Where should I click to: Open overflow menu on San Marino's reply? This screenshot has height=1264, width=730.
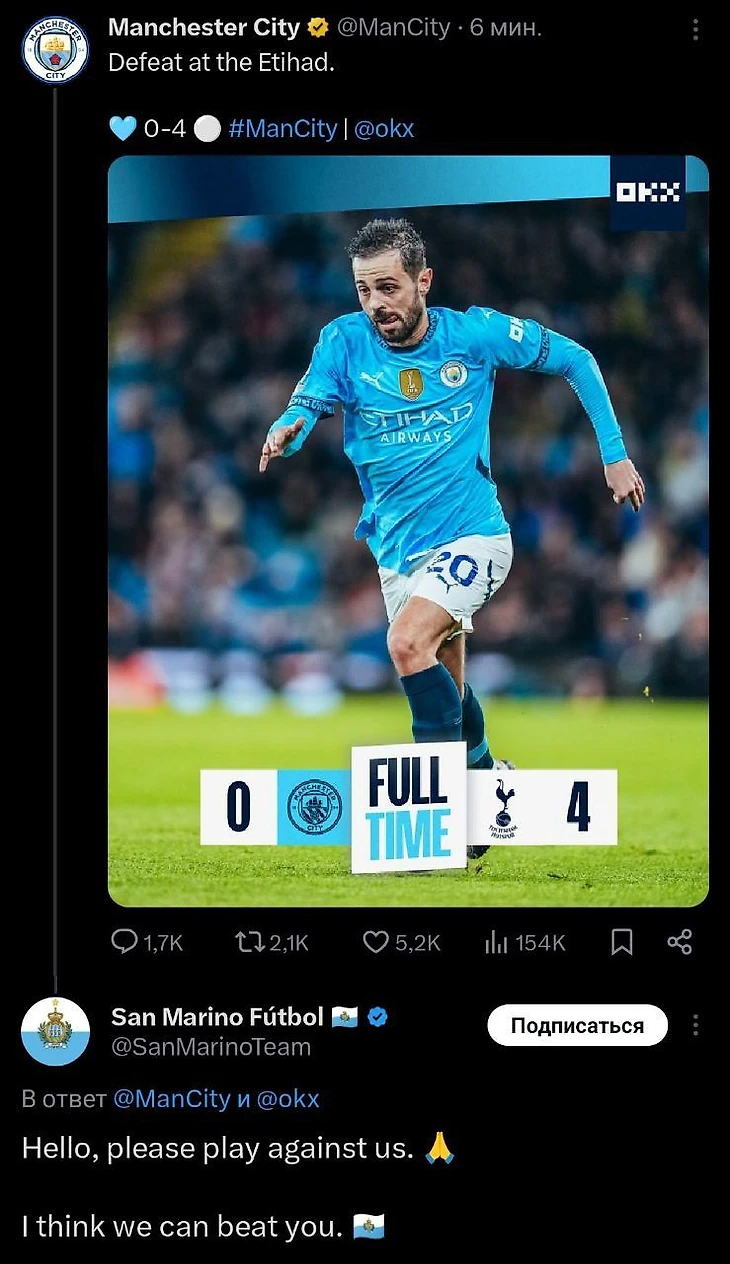point(696,1025)
